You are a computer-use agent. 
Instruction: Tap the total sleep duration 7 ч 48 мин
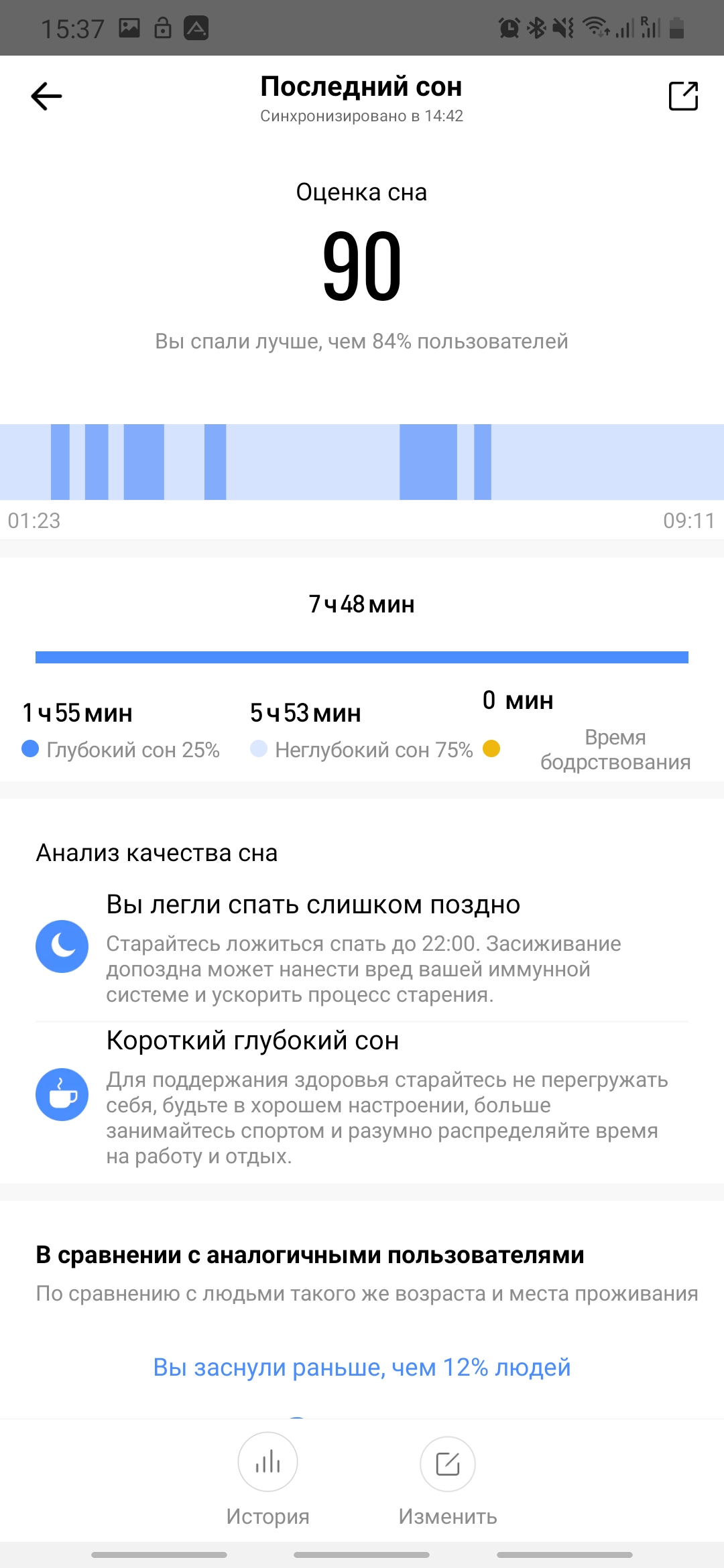click(362, 603)
